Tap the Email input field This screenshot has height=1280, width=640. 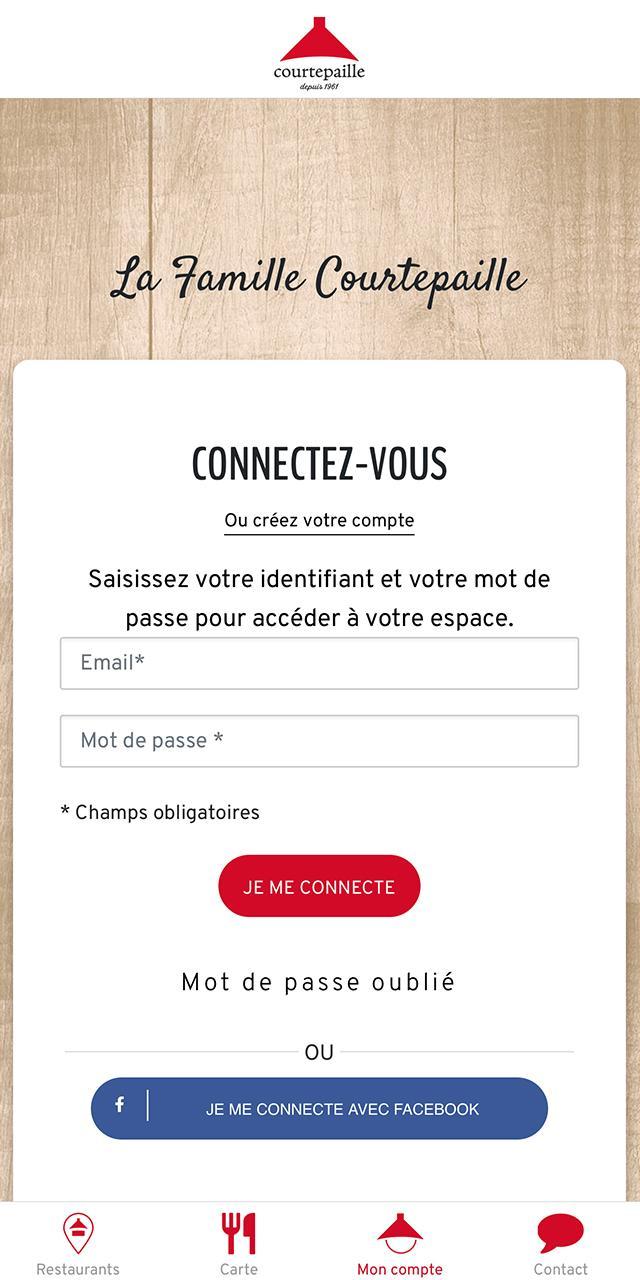click(319, 663)
